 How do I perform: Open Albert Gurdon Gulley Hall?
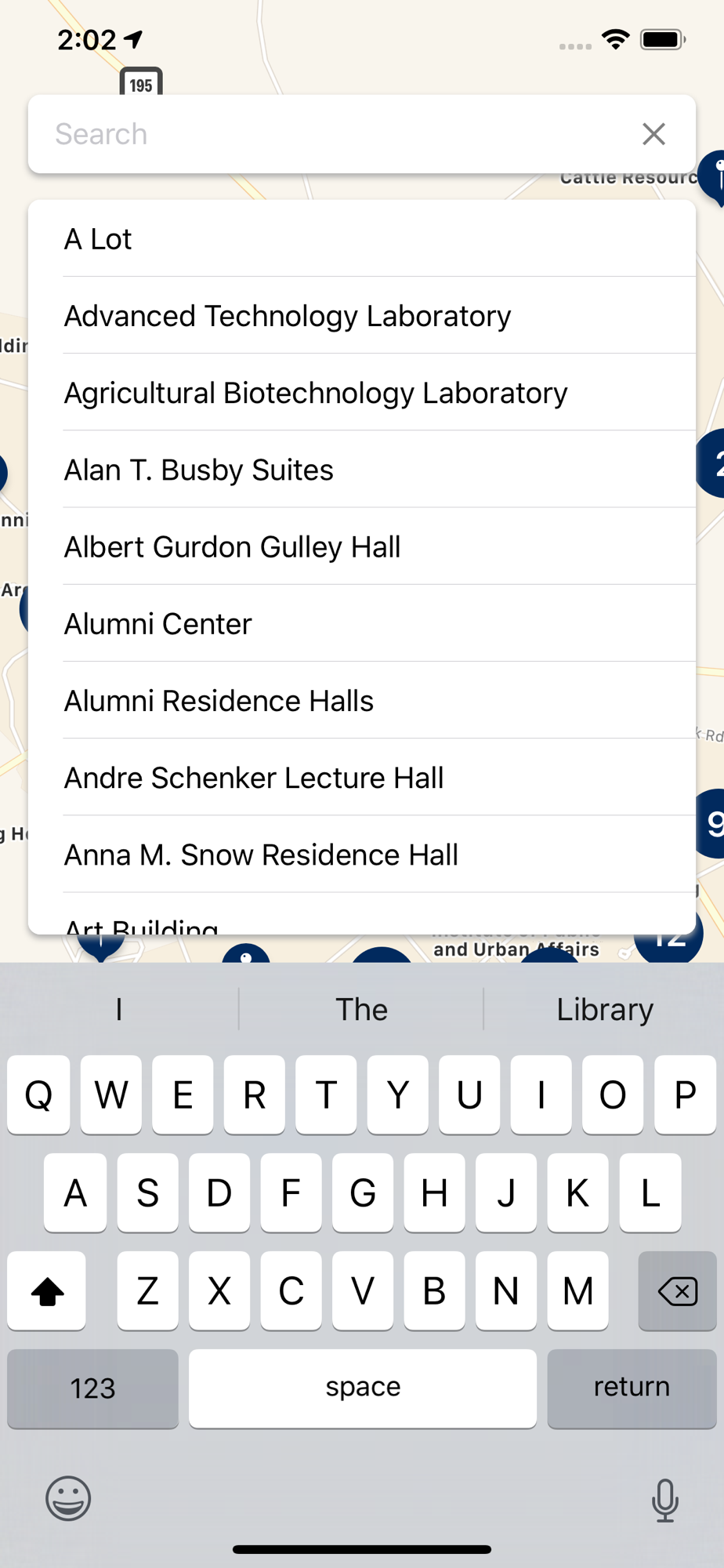pyautogui.click(x=362, y=546)
